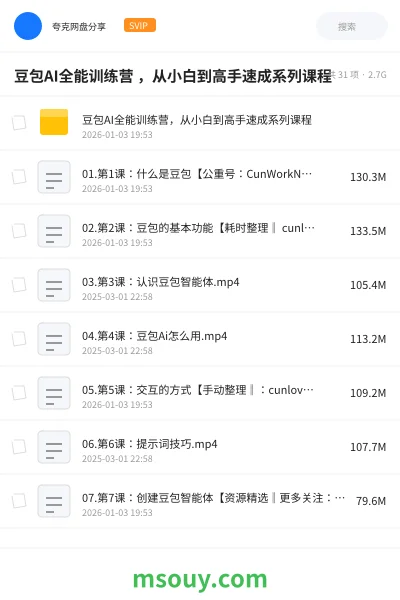The height and width of the screenshot is (600, 400).
Task: Open the 豆包AI全能训练营 folder
Action: click(200, 124)
